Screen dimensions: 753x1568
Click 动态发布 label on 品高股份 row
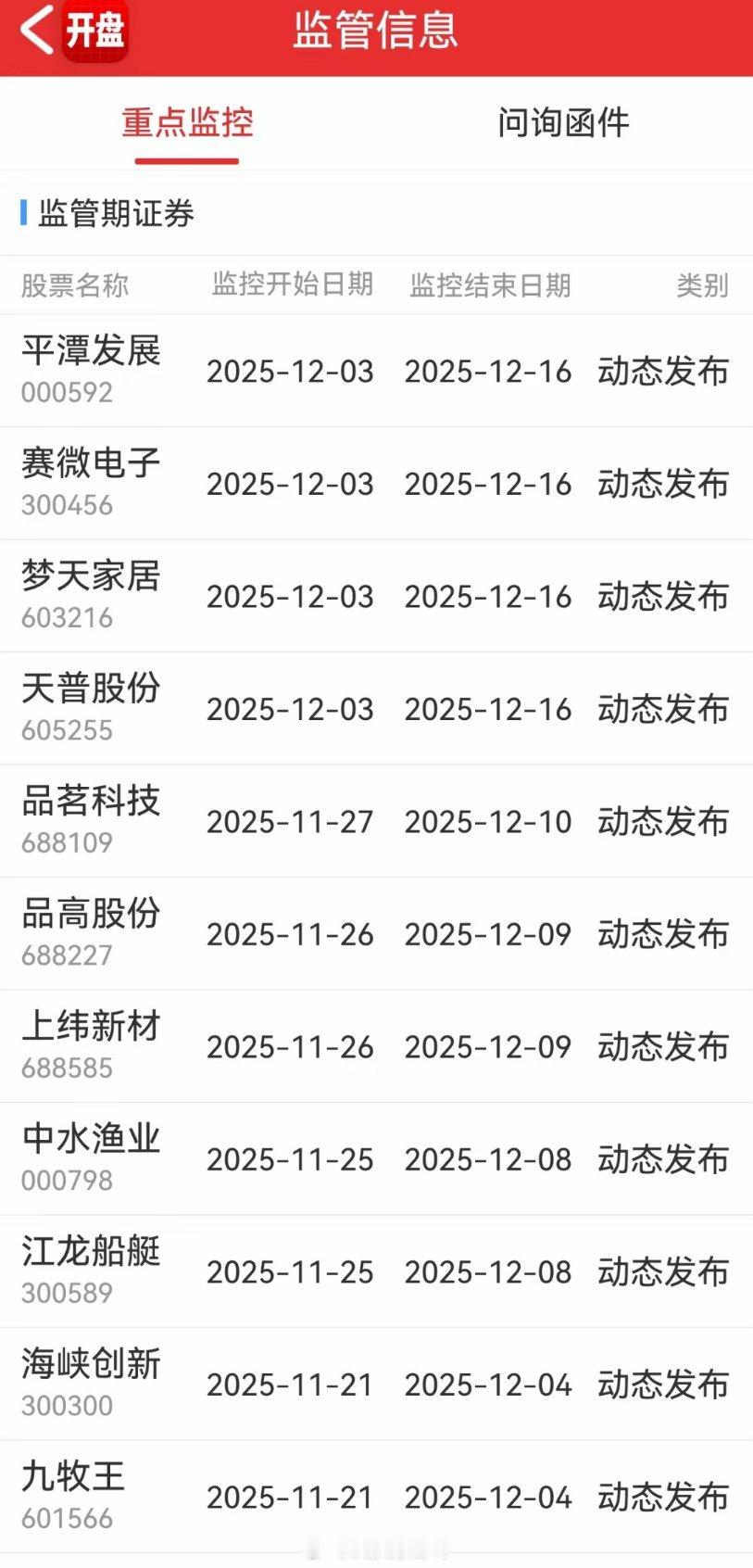(x=663, y=934)
